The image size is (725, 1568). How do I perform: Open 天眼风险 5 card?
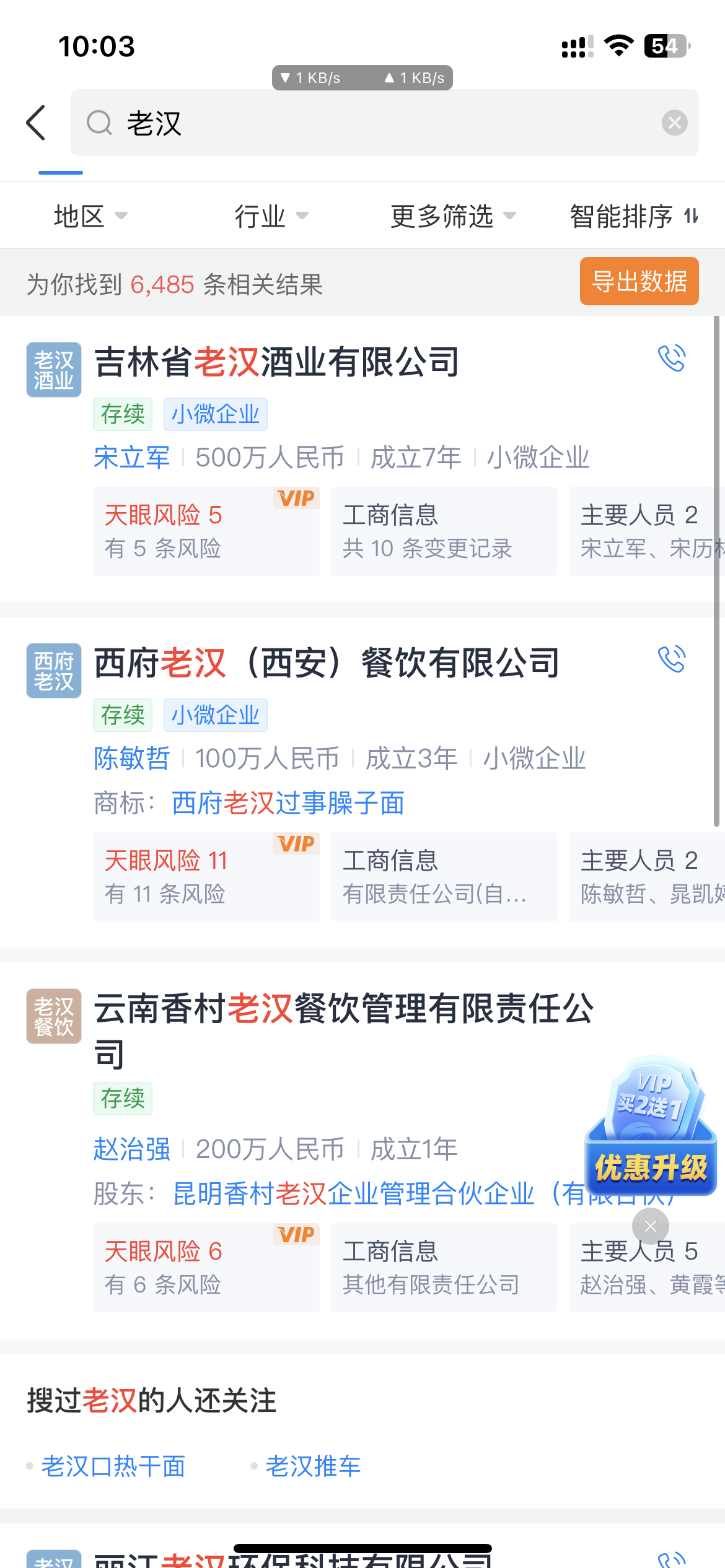coord(206,531)
